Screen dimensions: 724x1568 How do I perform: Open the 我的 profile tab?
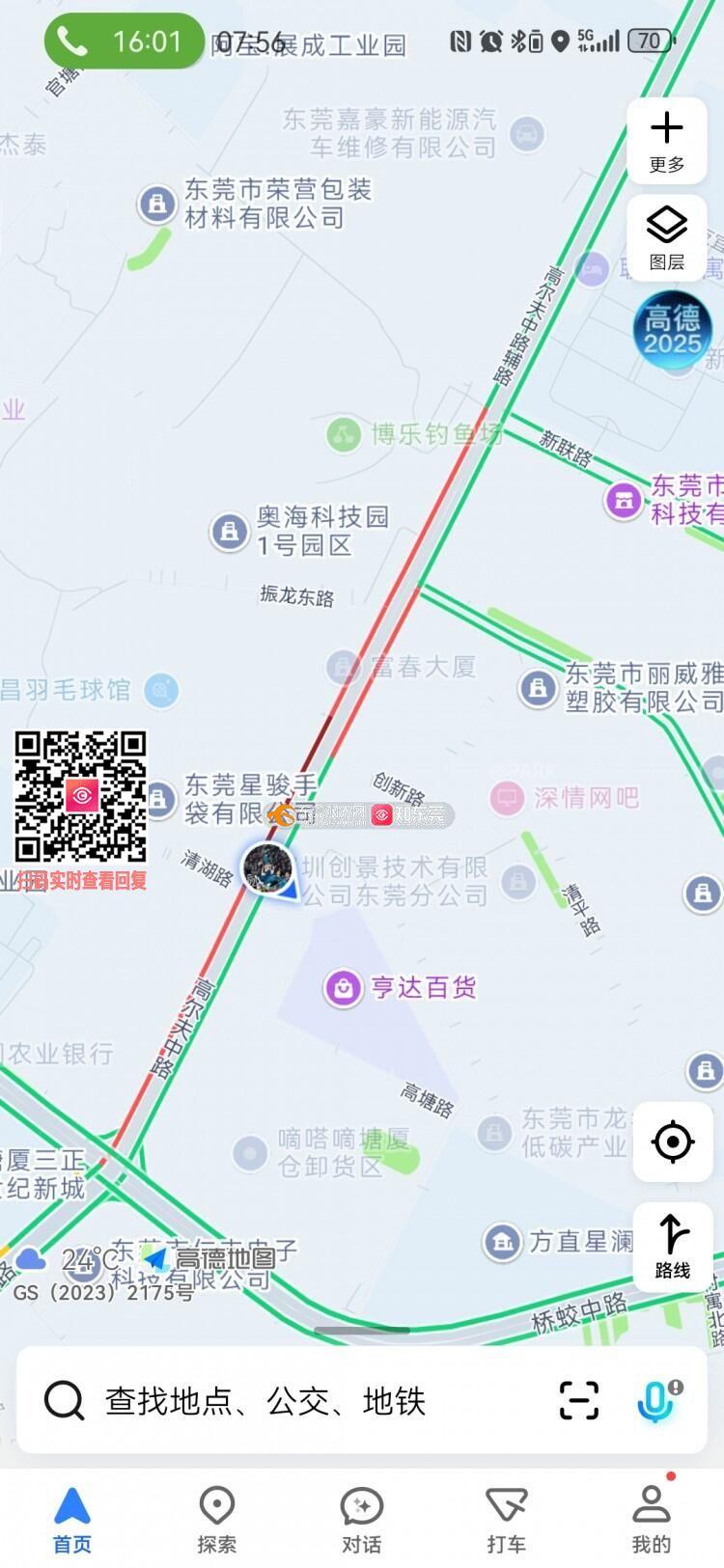[651, 1520]
